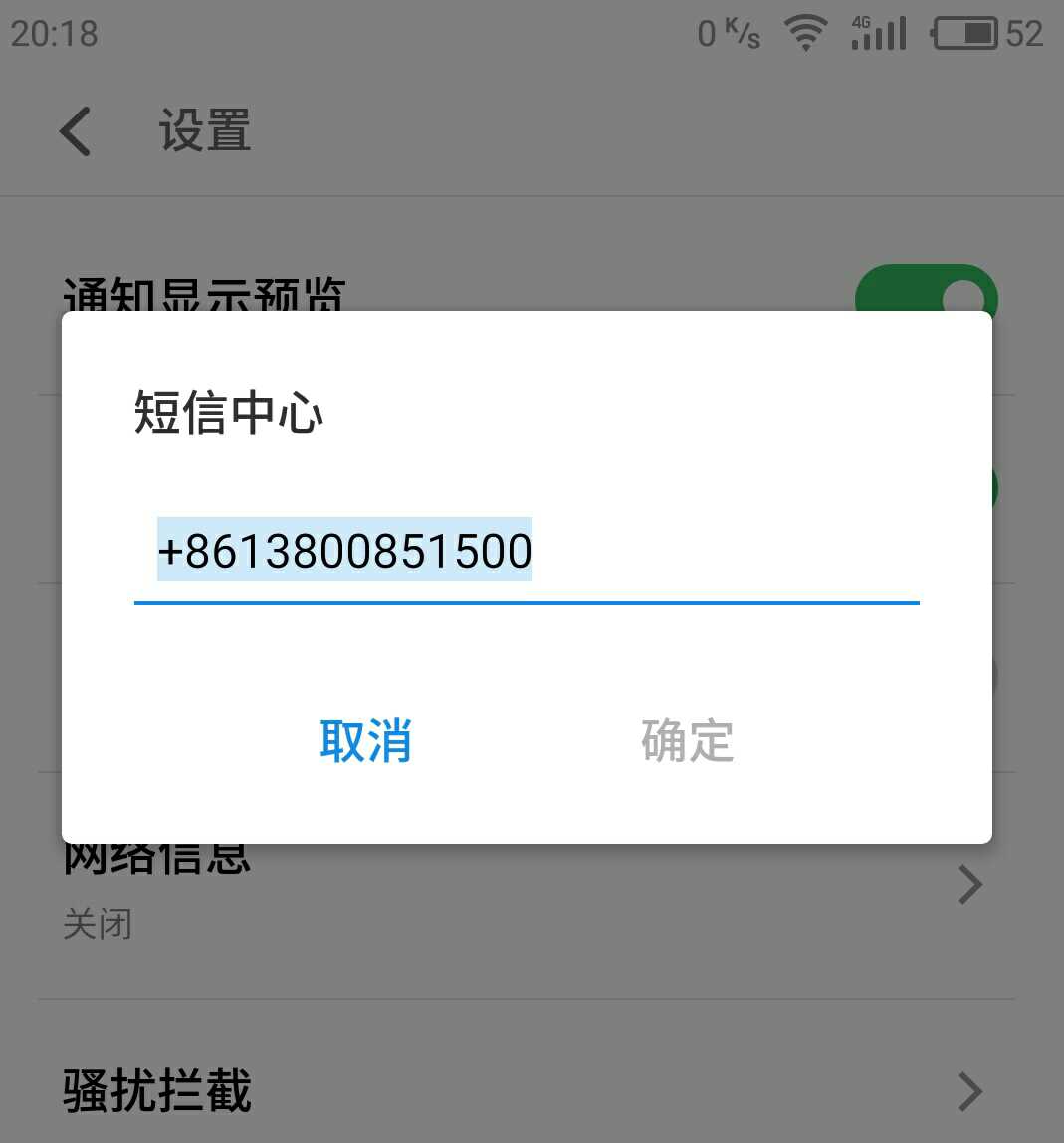Image resolution: width=1064 pixels, height=1143 pixels.
Task: Tap the back arrow beside 设置
Action: pos(75,130)
